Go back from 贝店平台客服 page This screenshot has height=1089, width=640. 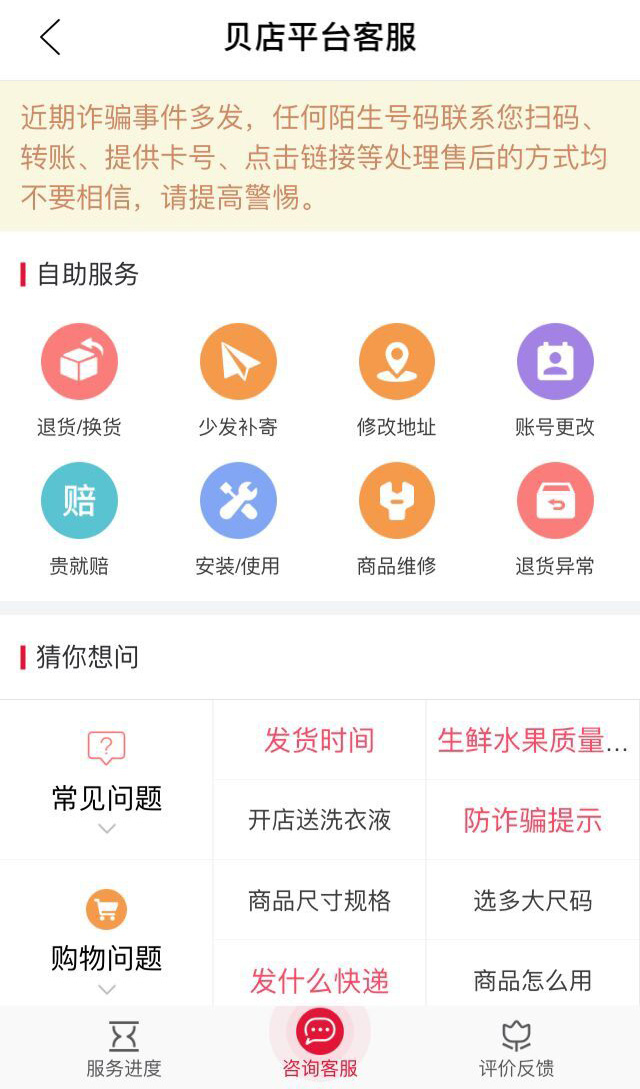point(50,38)
